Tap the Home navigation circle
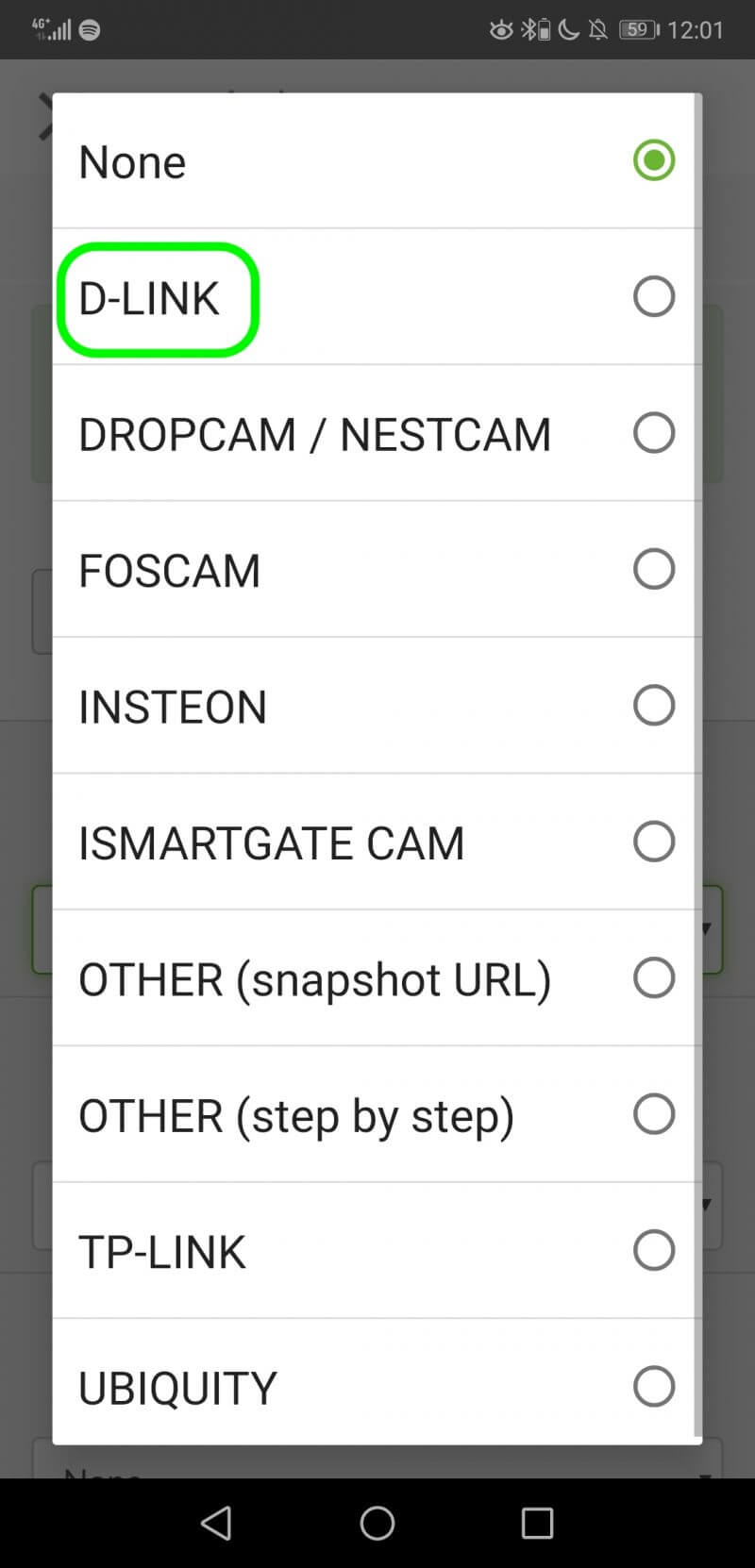Screen dimensions: 755x1568 (x=377, y=1521)
